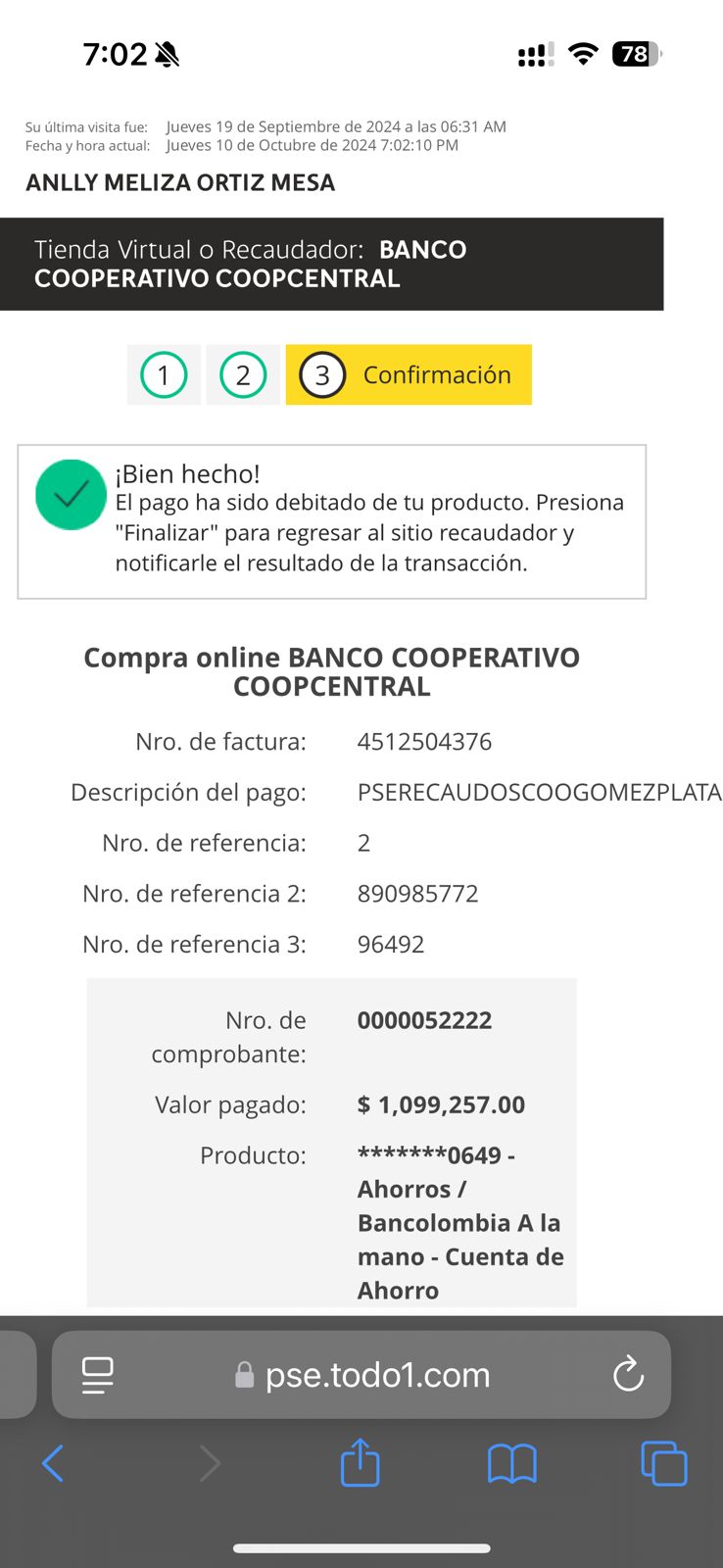Show all open browser tabs
The height and width of the screenshot is (1568, 723).
pyautogui.click(x=663, y=1464)
